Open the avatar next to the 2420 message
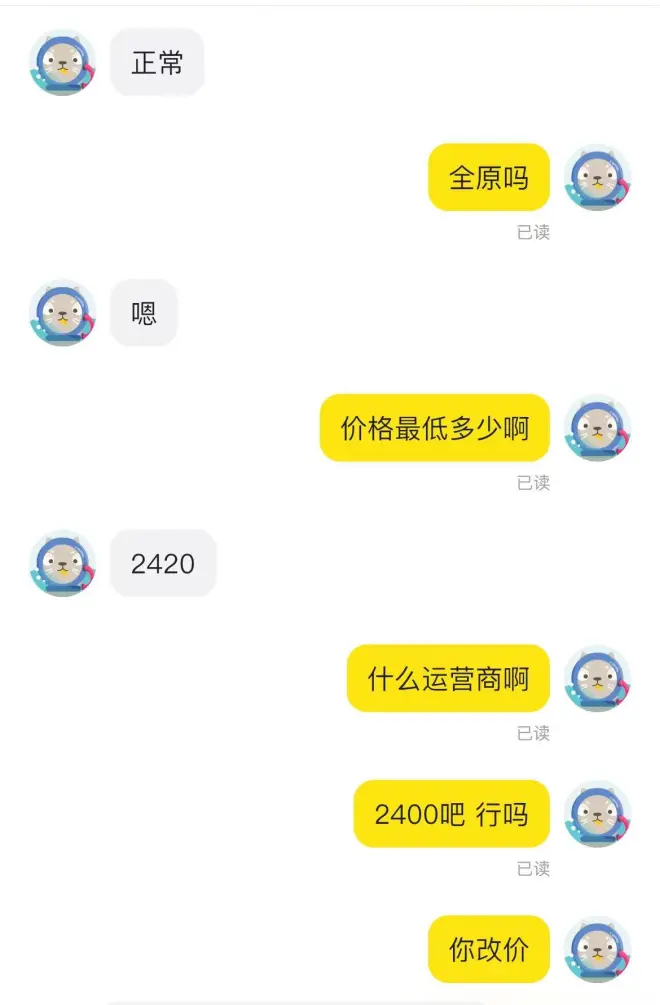Viewport: 660px width, 1005px height. tap(62, 564)
